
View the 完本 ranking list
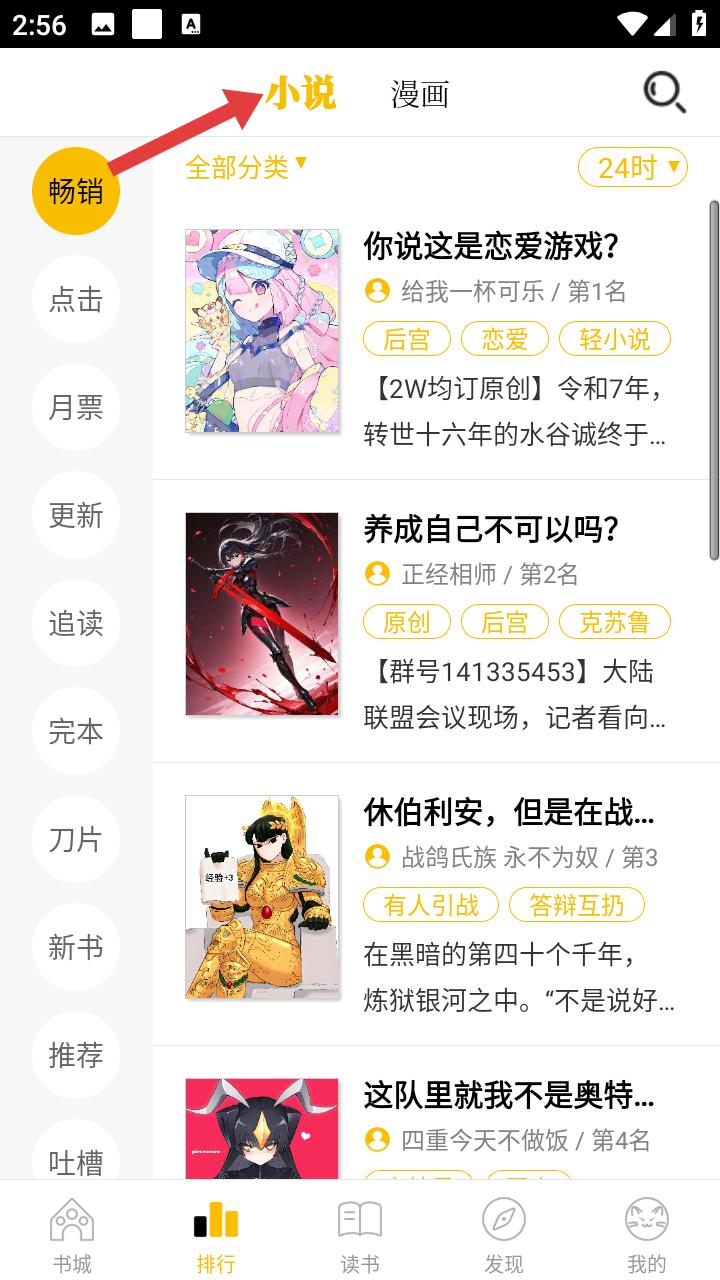tap(76, 732)
